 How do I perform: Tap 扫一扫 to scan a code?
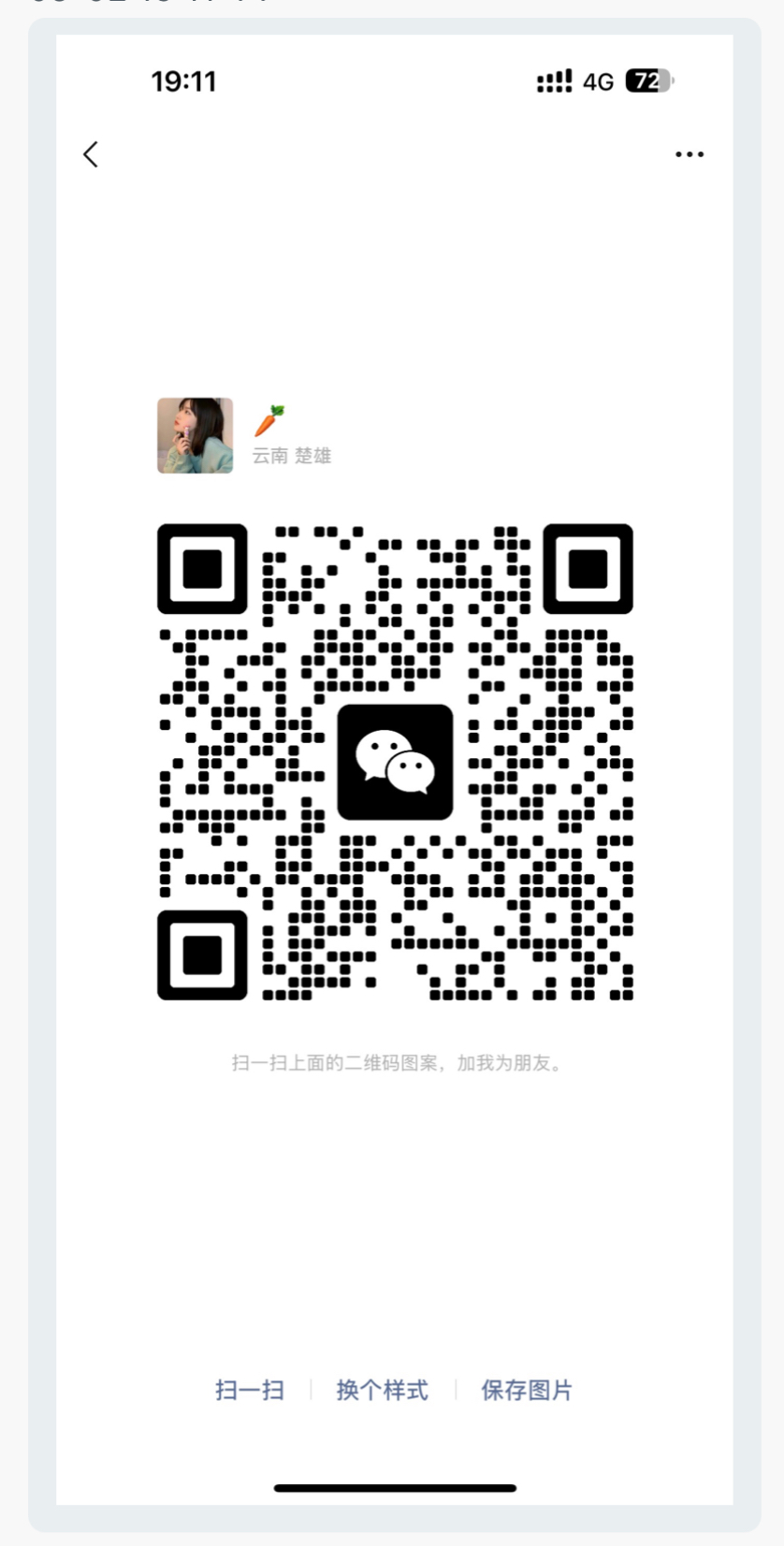tap(250, 1390)
